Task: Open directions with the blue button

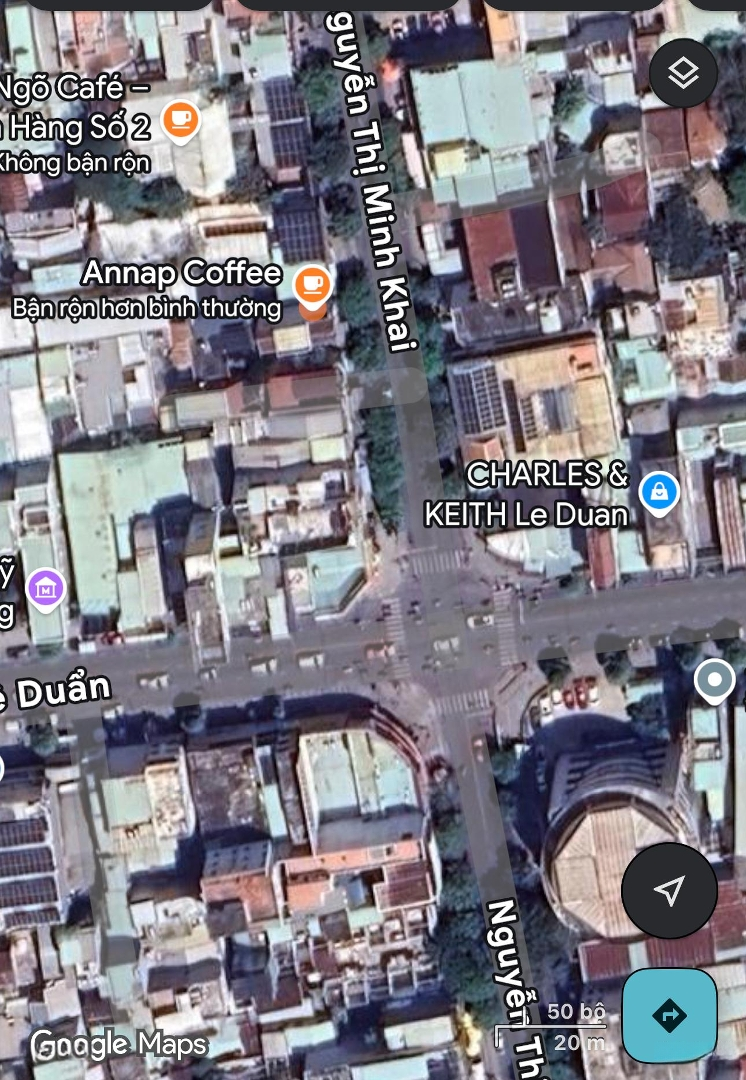Action: (669, 1016)
